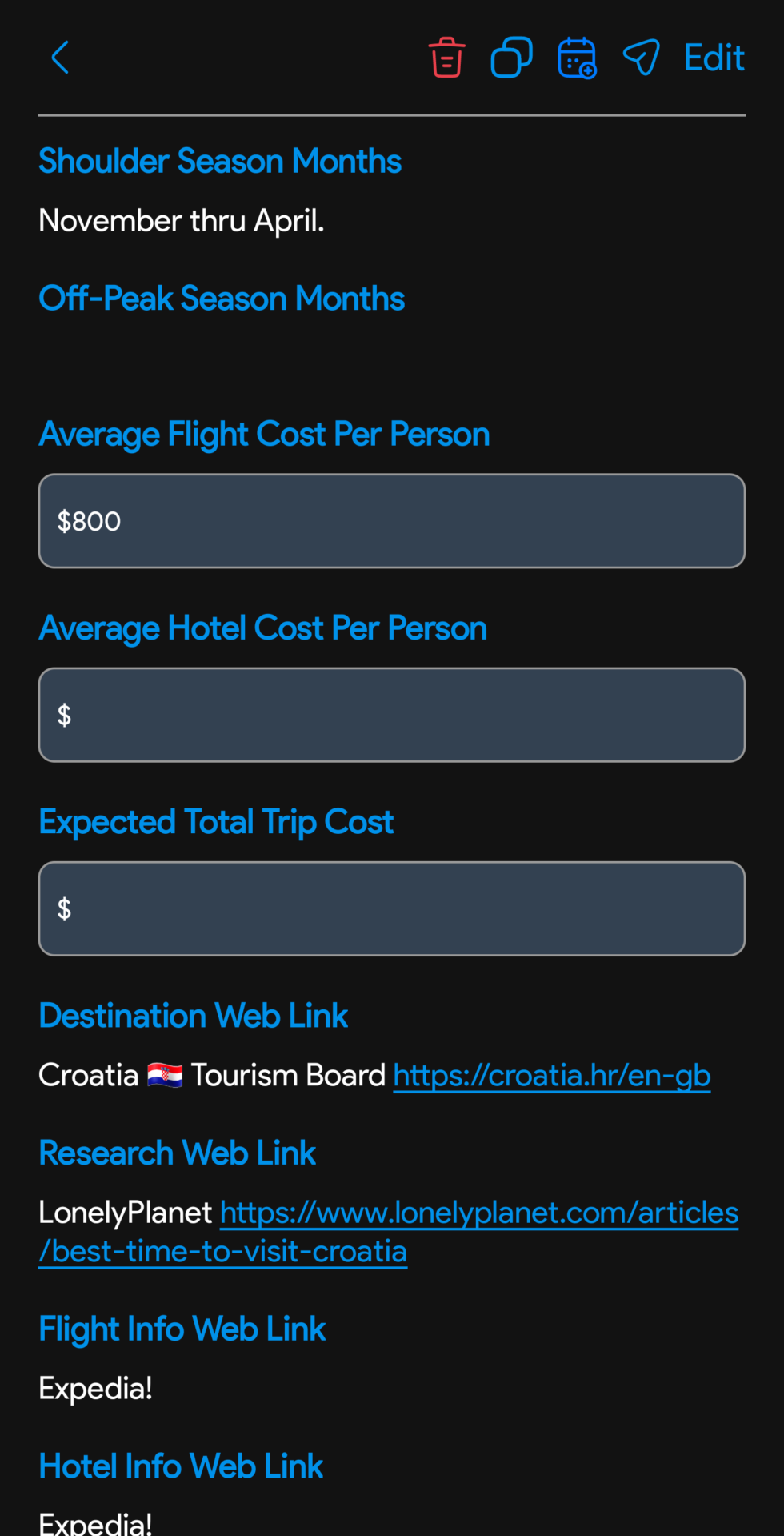Tap the send/share paper plane icon
784x1536 pixels.
click(641, 56)
